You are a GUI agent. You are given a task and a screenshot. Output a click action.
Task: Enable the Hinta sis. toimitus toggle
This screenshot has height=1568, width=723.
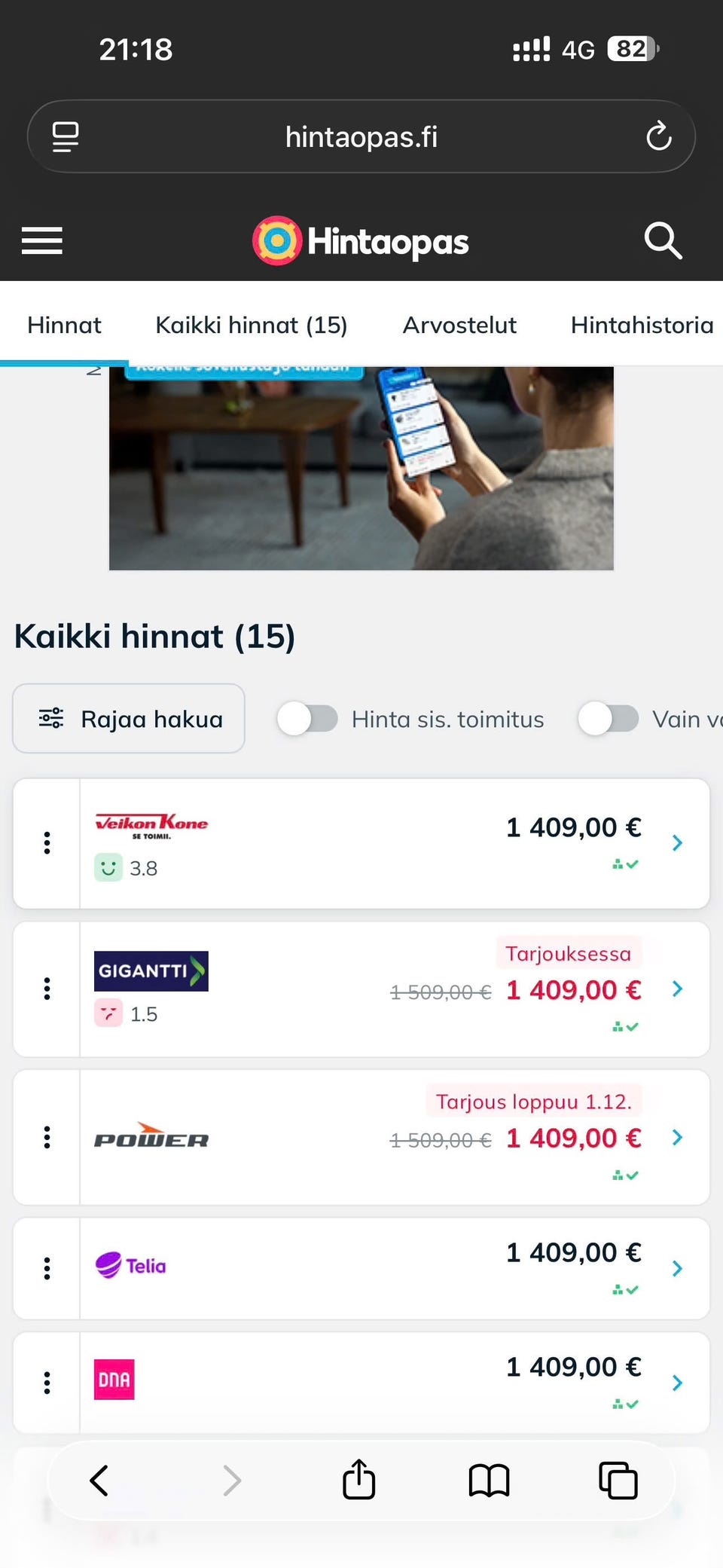click(307, 719)
